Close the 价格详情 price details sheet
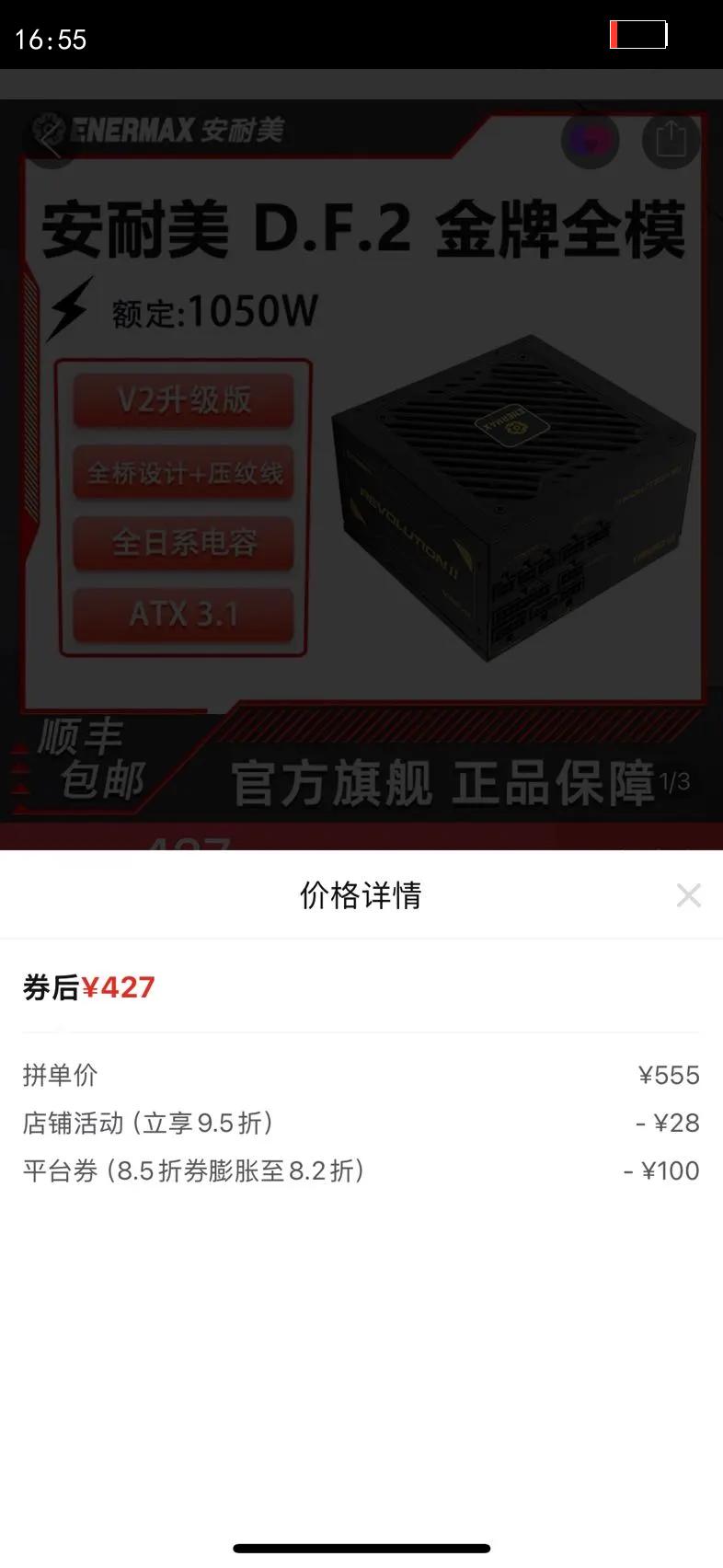The width and height of the screenshot is (723, 1568). click(x=688, y=895)
